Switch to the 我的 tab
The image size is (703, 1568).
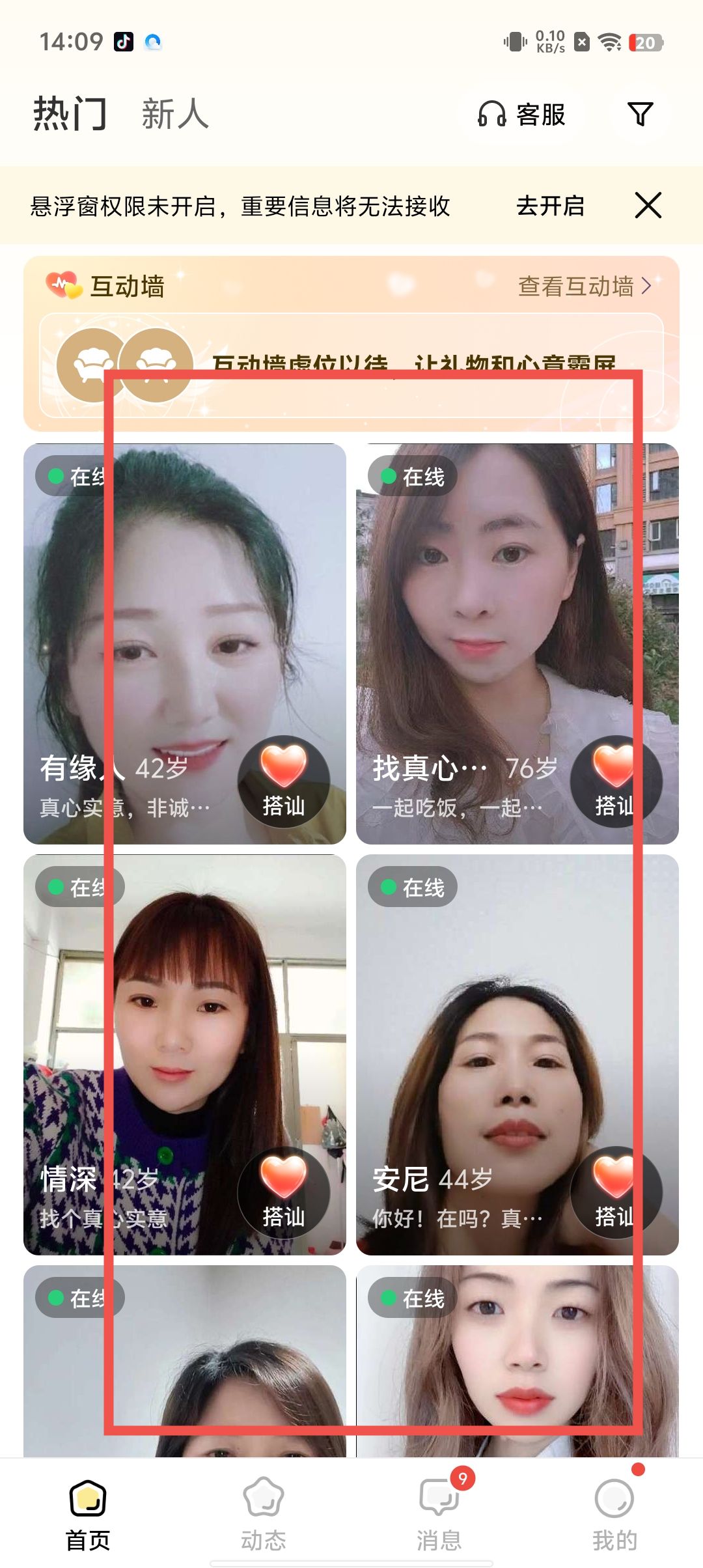point(615,1513)
